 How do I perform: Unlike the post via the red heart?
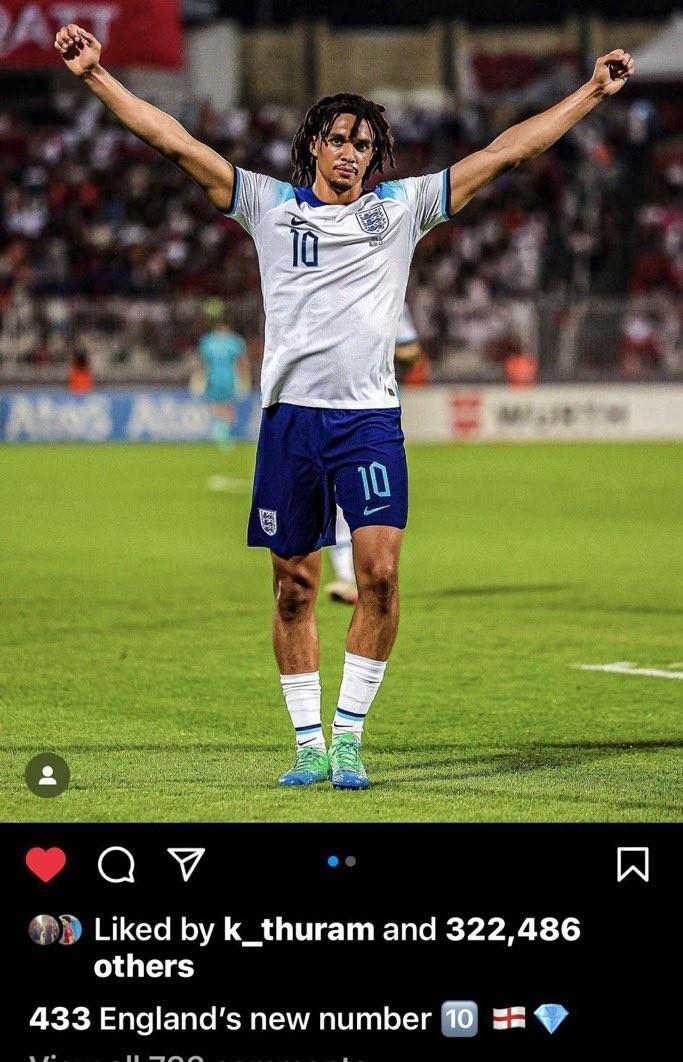(x=45, y=864)
